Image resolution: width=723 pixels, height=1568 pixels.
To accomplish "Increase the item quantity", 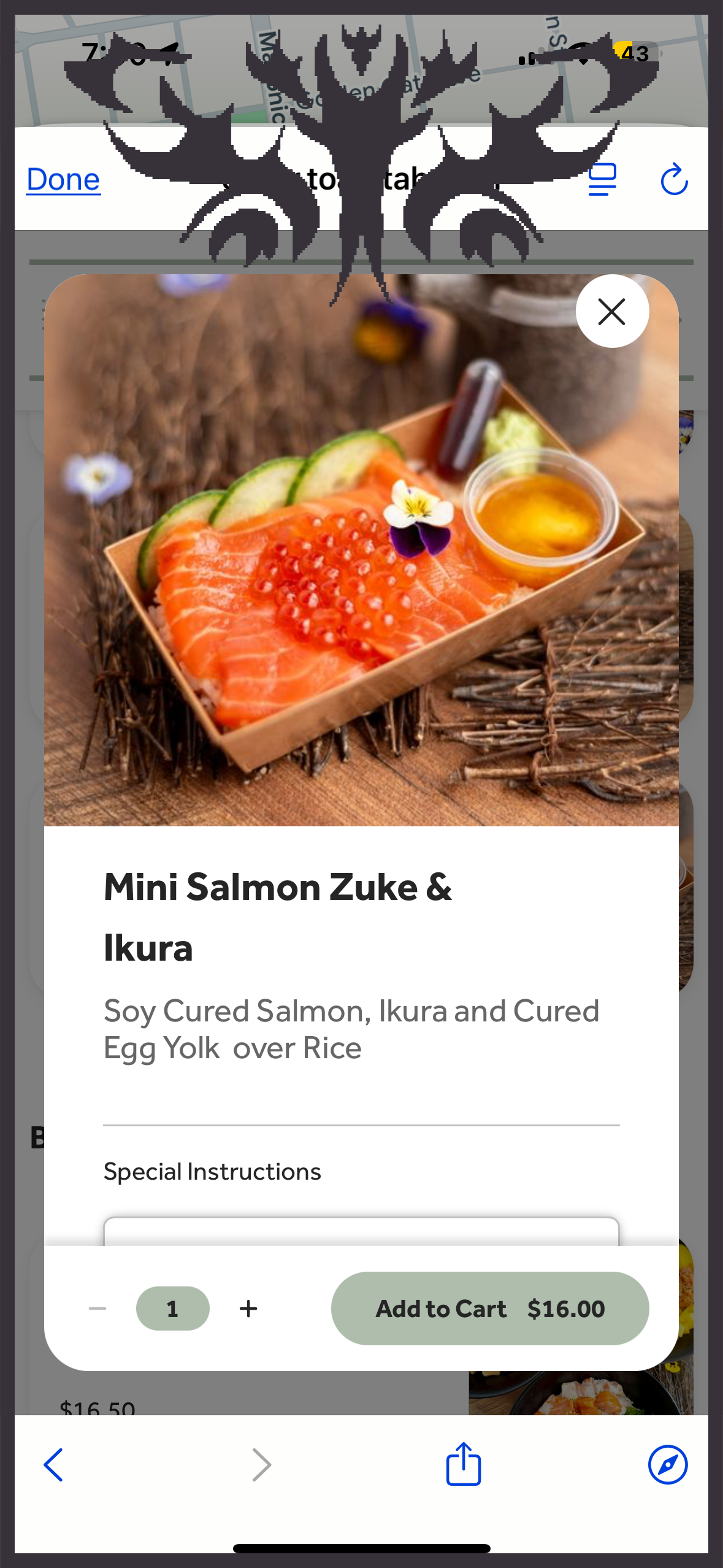I will (248, 1309).
